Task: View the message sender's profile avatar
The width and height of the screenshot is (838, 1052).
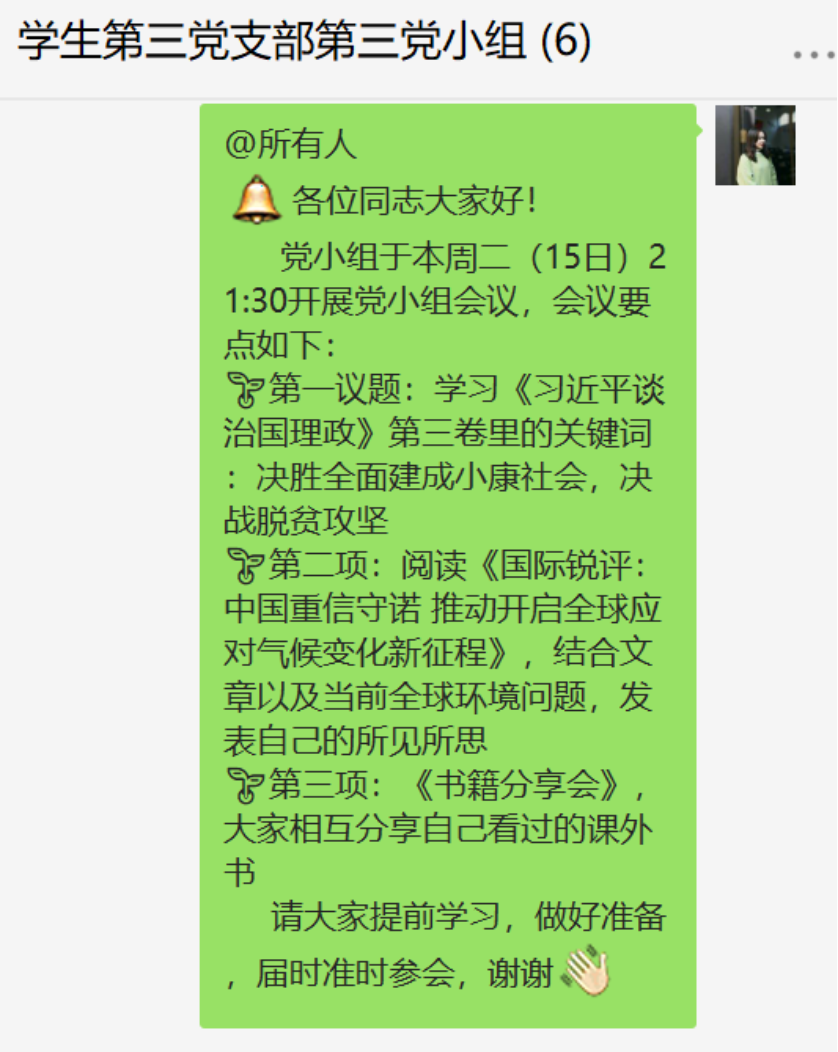Action: (x=755, y=145)
